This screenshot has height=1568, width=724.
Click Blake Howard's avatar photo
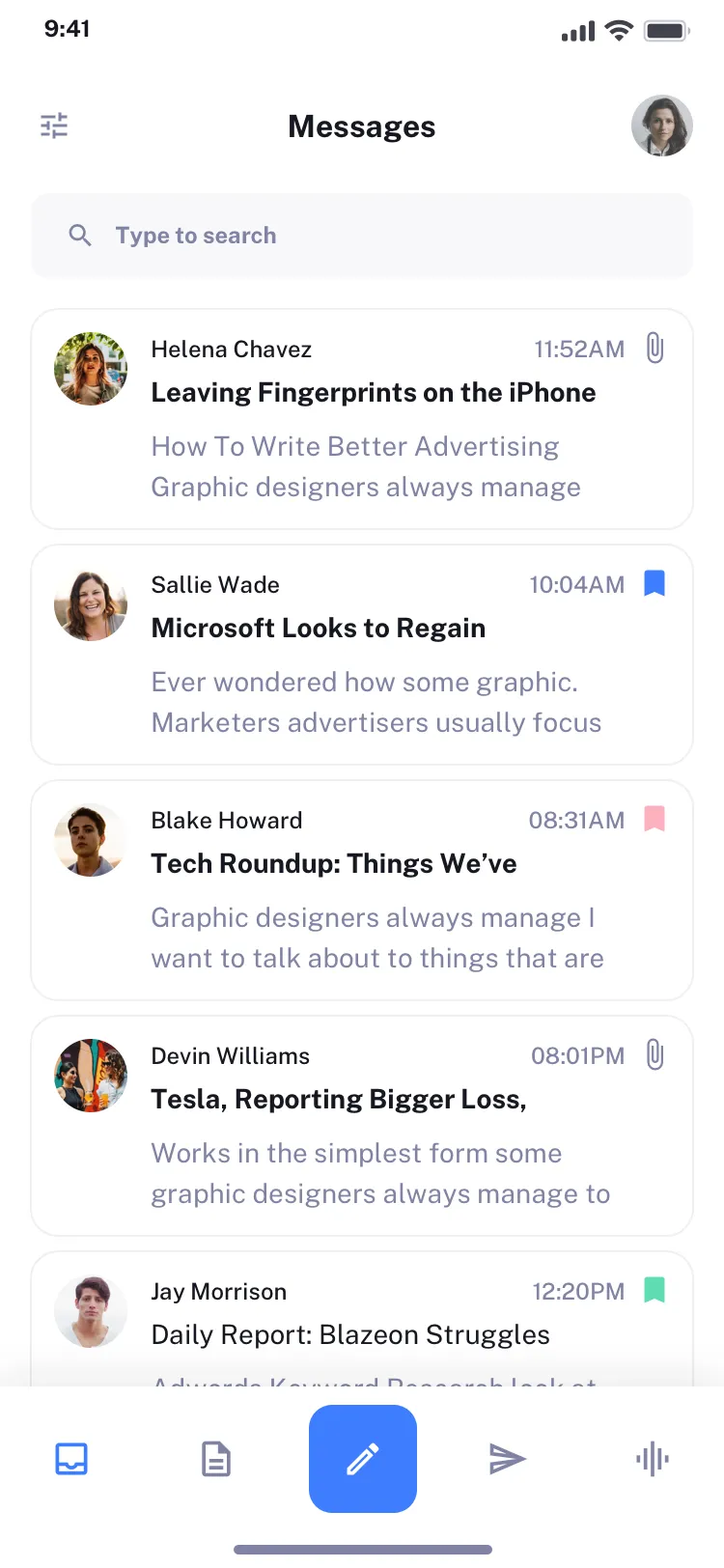[90, 839]
